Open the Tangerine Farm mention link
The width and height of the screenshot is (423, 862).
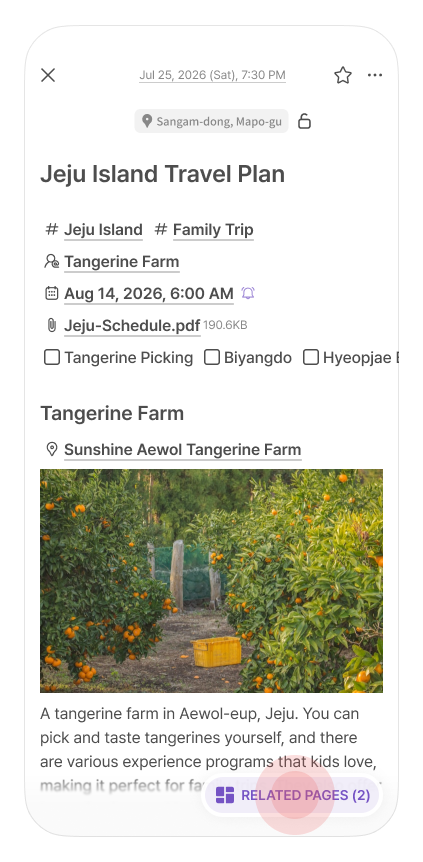pos(122,262)
